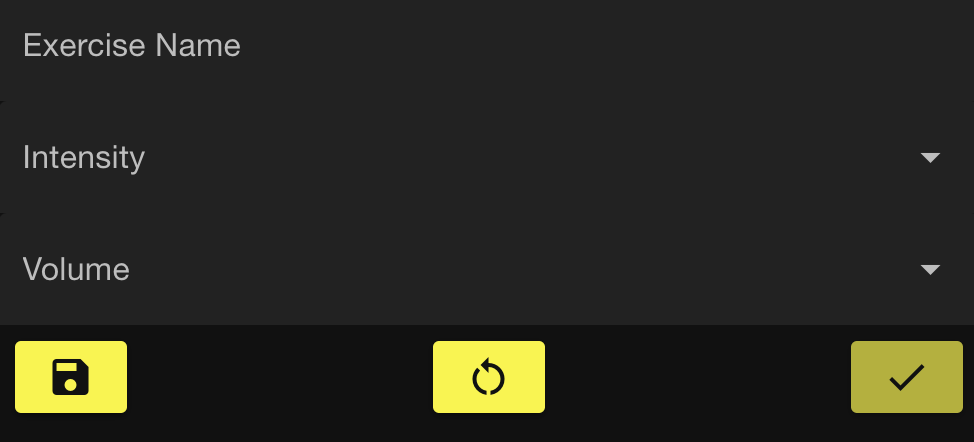This screenshot has width=974, height=442.
Task: Tap the Exercise Name text field
Action: click(480, 46)
